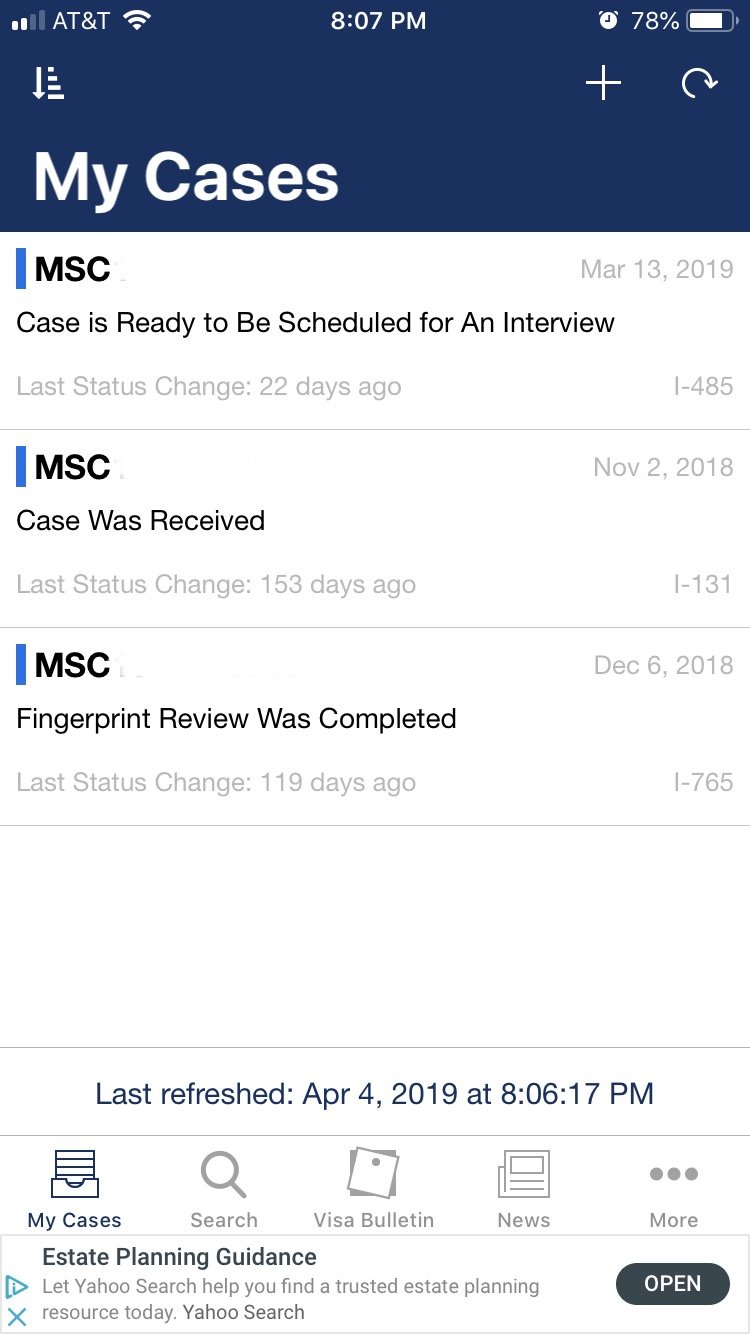Go to the Visa Bulletin tab
This screenshot has height=1334, width=750.
pos(374,1188)
